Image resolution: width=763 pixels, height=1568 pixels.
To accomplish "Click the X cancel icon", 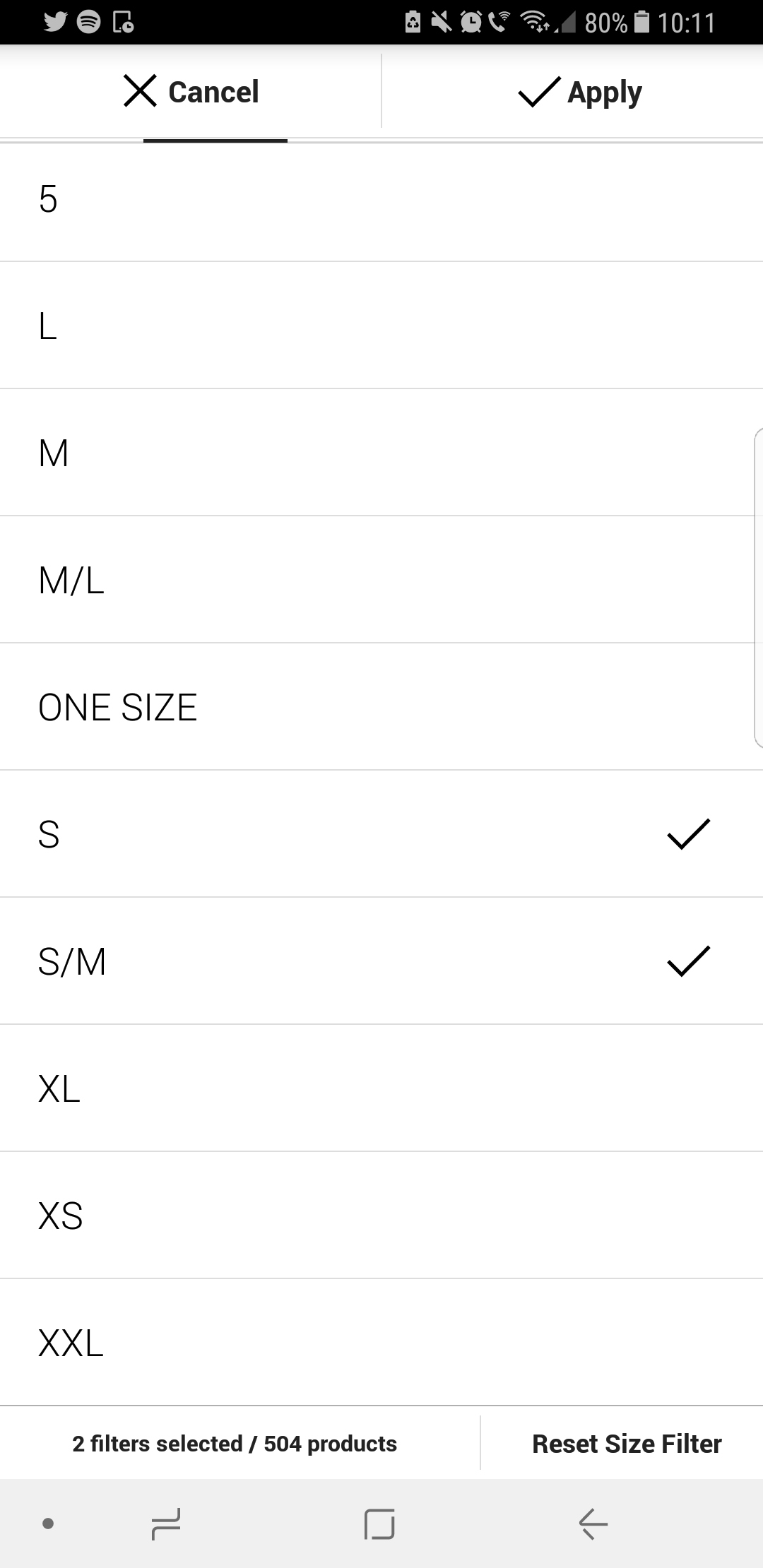I will (138, 90).
